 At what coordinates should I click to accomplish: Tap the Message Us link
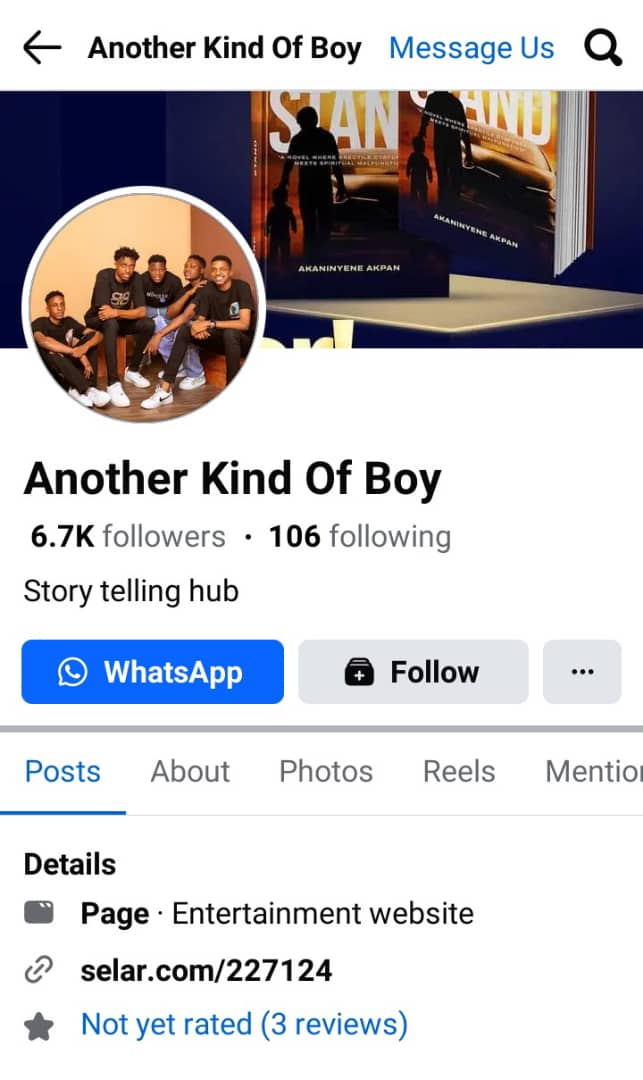pyautogui.click(x=471, y=47)
